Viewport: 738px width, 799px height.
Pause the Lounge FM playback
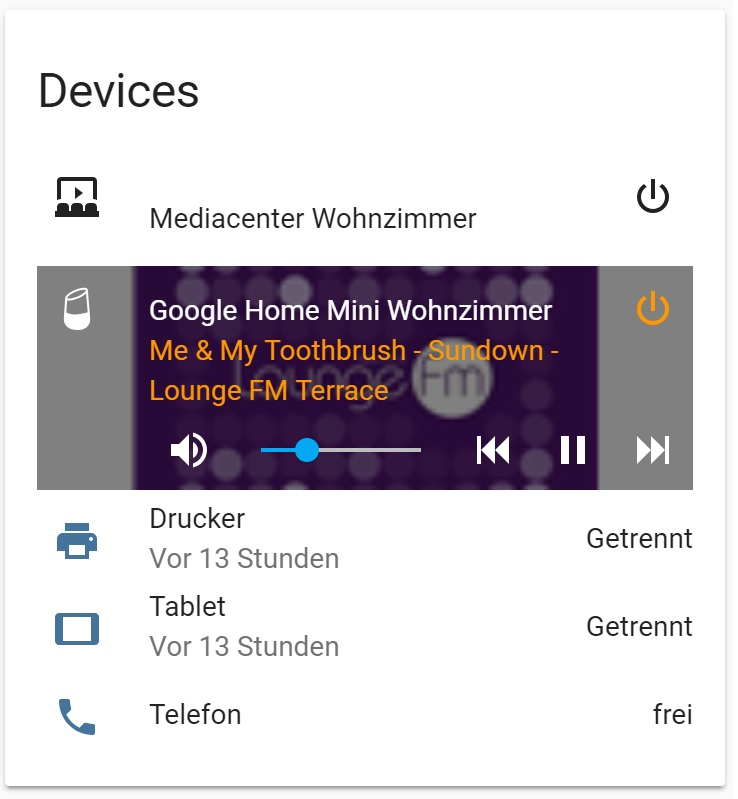[573, 450]
